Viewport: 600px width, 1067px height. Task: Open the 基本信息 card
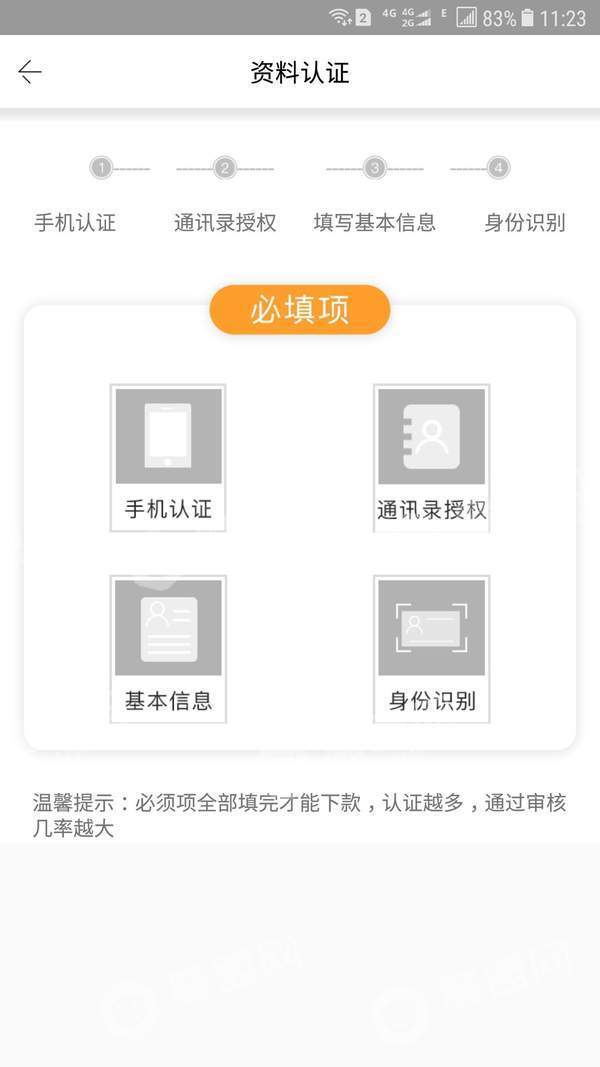[168, 648]
